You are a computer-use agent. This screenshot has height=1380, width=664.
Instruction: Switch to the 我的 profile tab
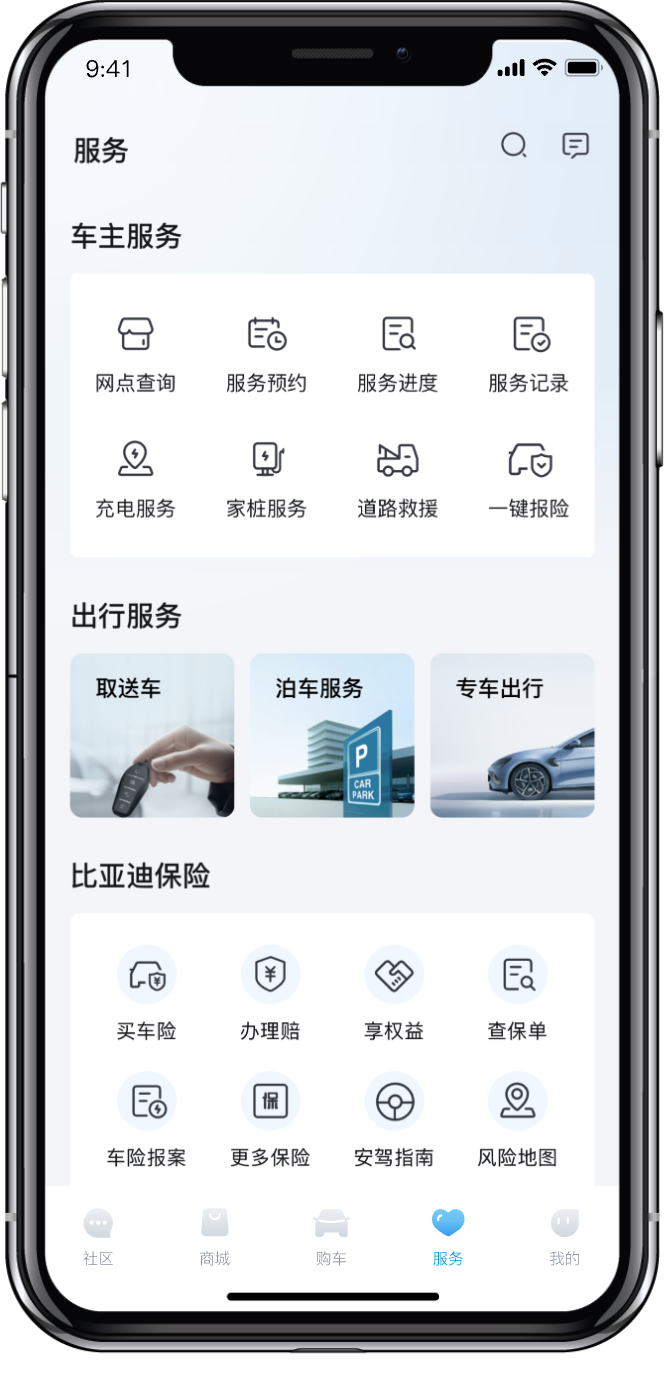tap(564, 1236)
